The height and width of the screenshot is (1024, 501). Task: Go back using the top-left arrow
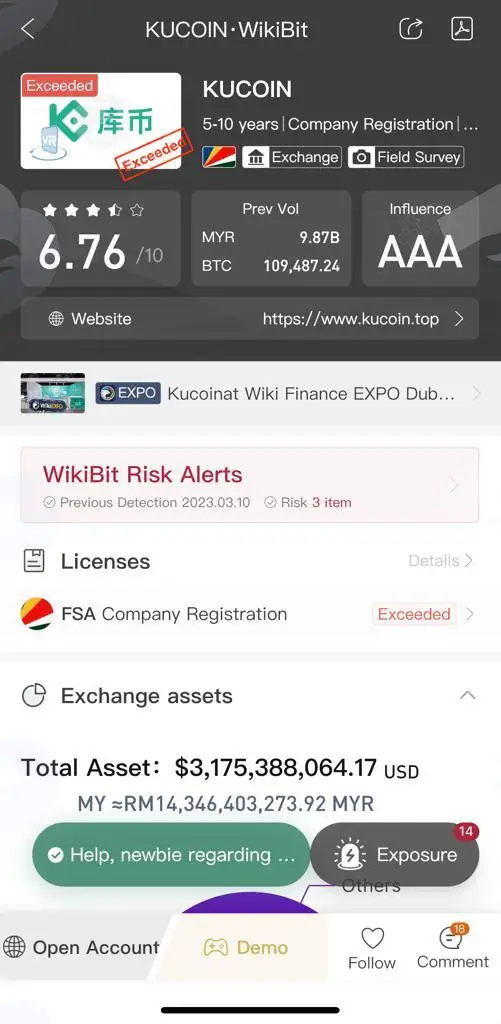tap(27, 29)
